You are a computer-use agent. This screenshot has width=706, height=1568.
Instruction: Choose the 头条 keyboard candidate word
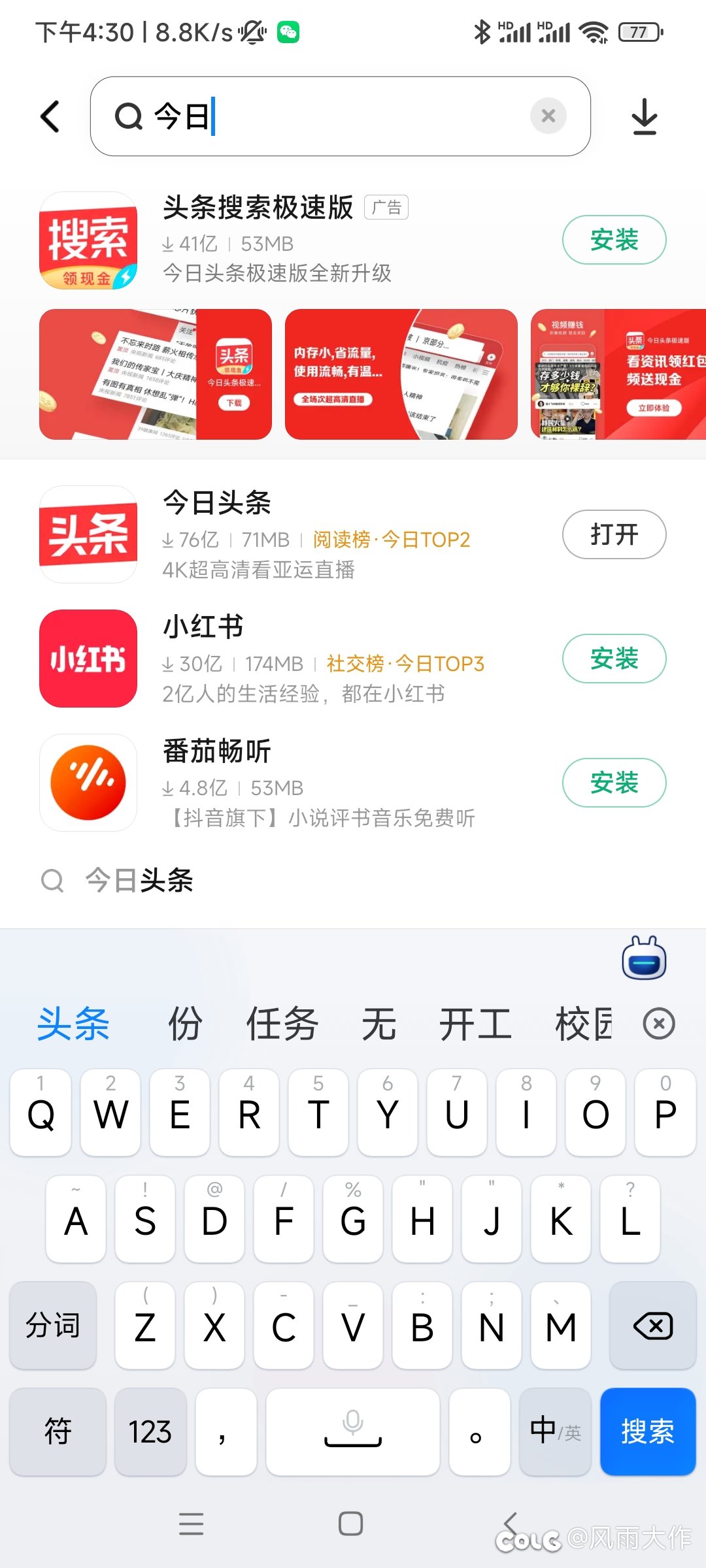[x=73, y=1024]
